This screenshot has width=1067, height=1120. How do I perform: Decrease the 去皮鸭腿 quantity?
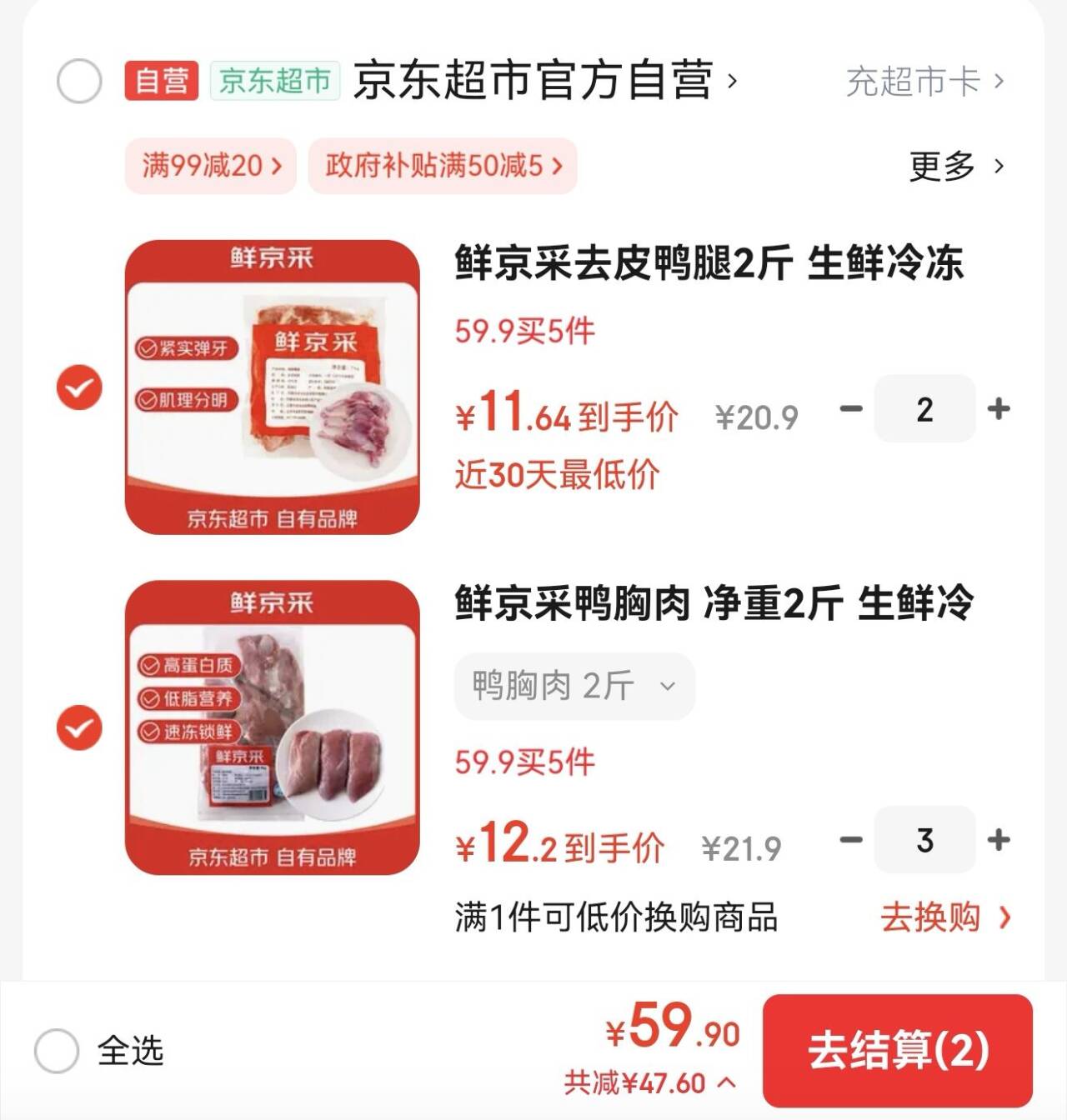[x=851, y=408]
